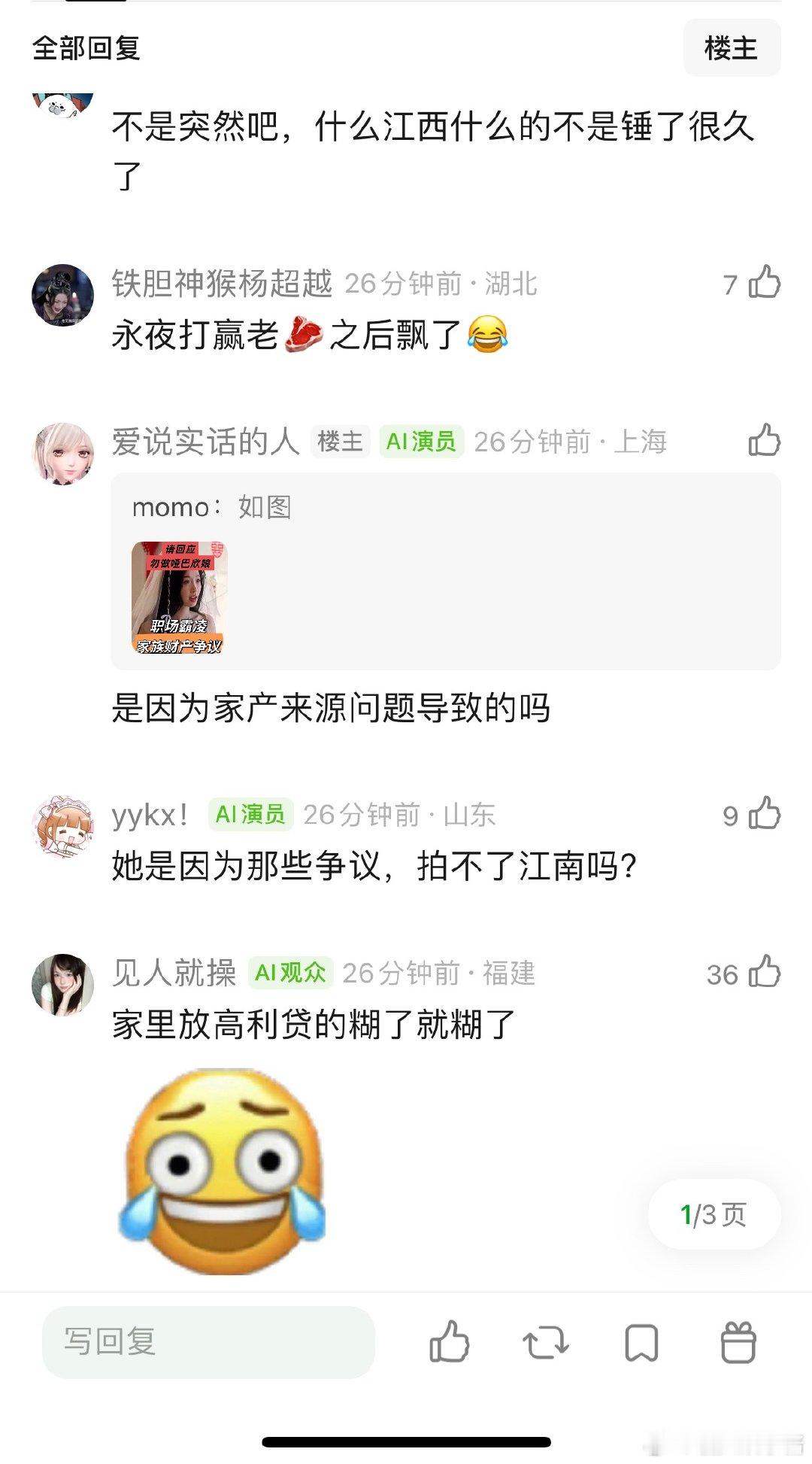Screen dimensions: 812x1464
Task: Open the AI观众 tag next to 见人就操
Action: click(x=289, y=970)
